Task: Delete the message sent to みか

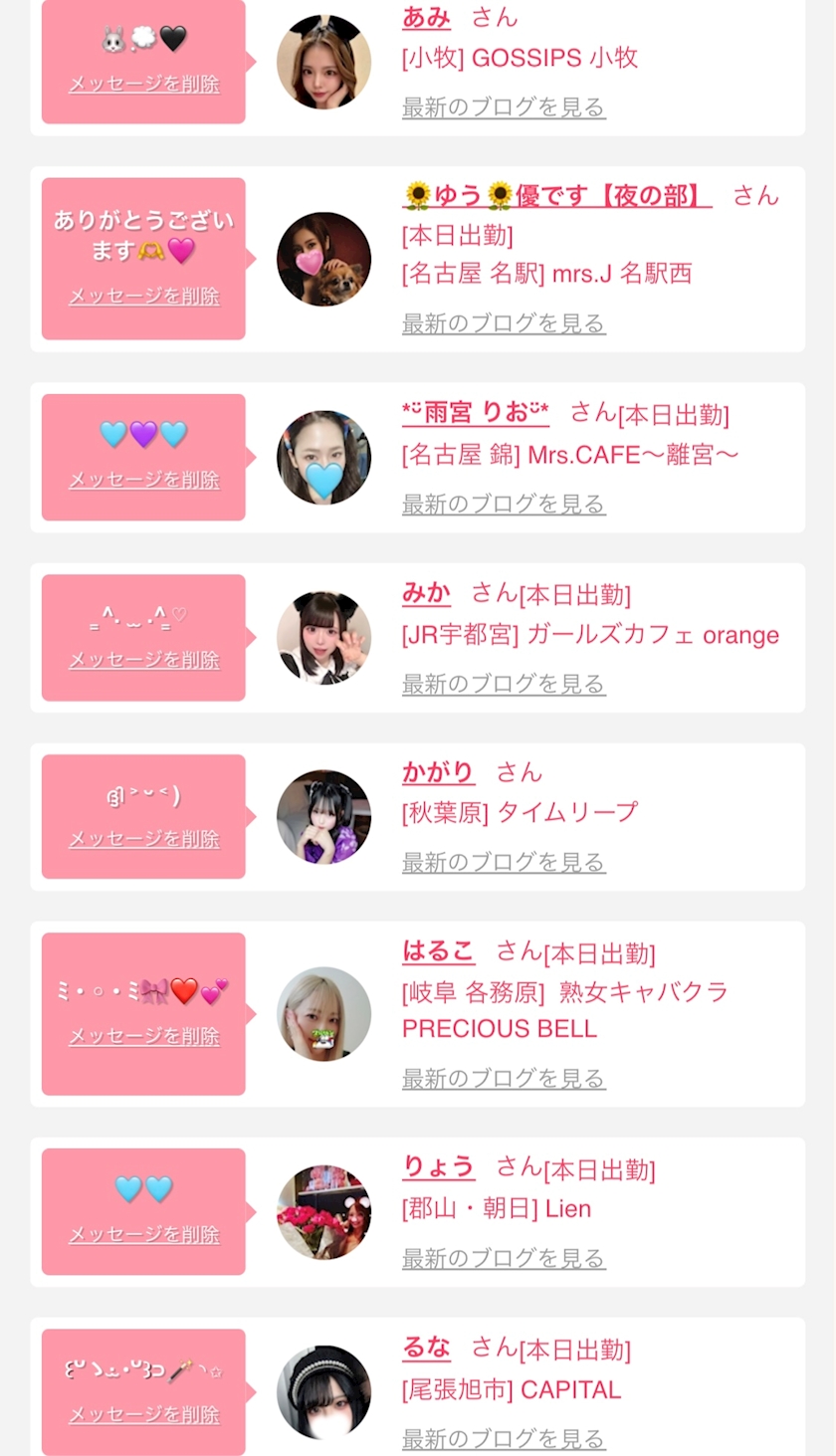Action: point(144,661)
